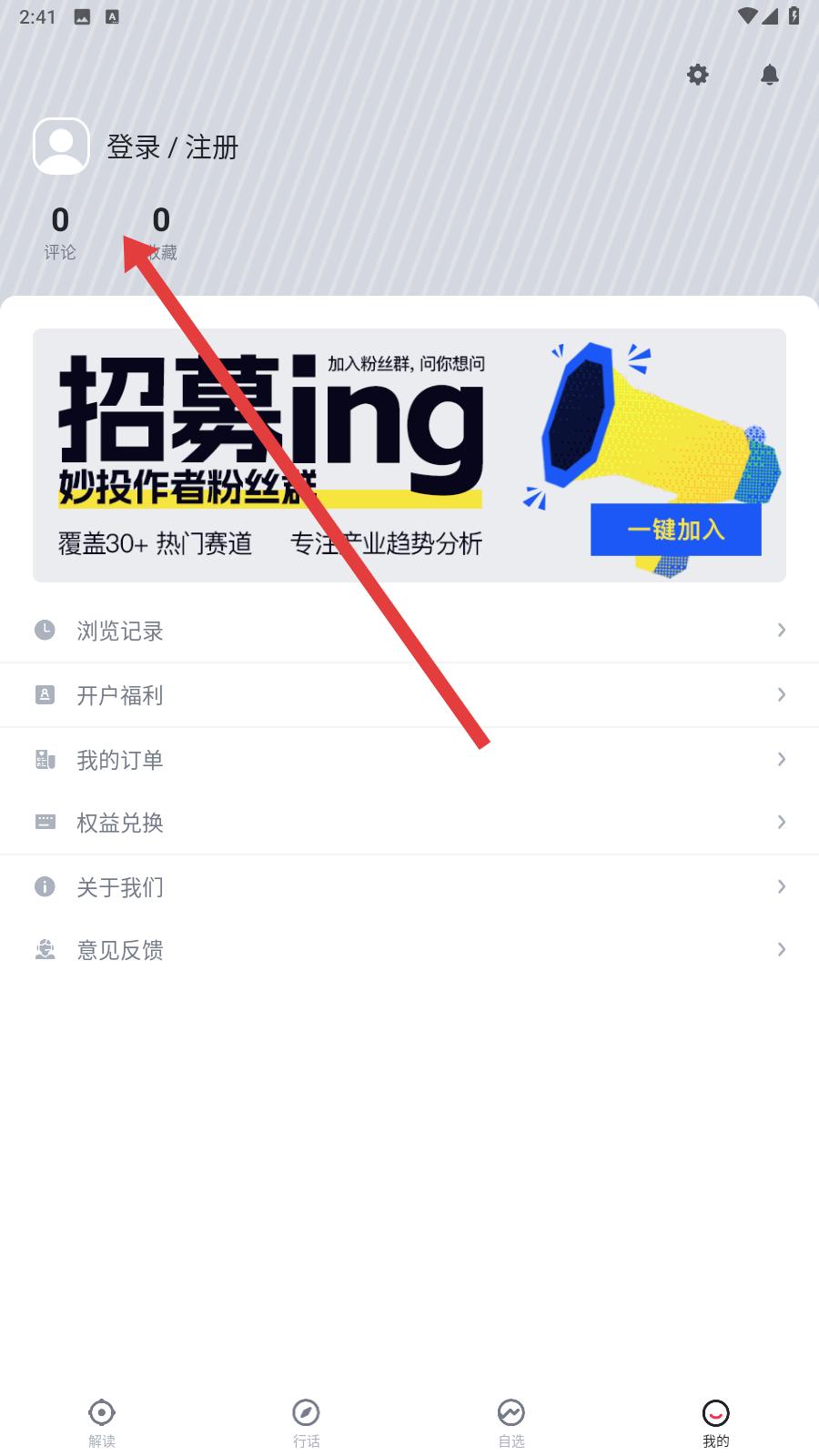Switch to the 行话 tab
Viewport: 819px width, 1456px height.
(x=307, y=1423)
